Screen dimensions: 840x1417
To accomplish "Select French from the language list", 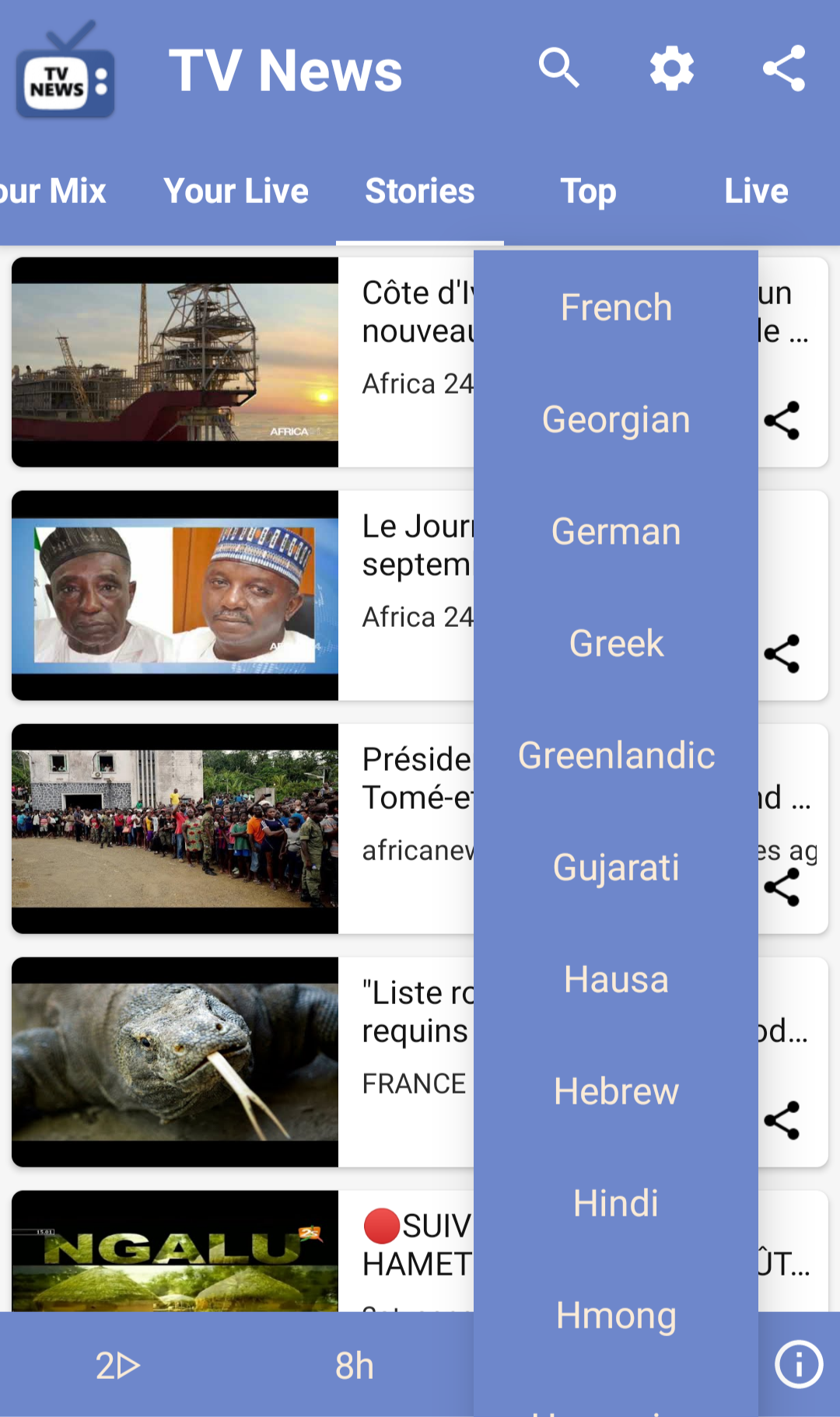I will click(x=616, y=307).
